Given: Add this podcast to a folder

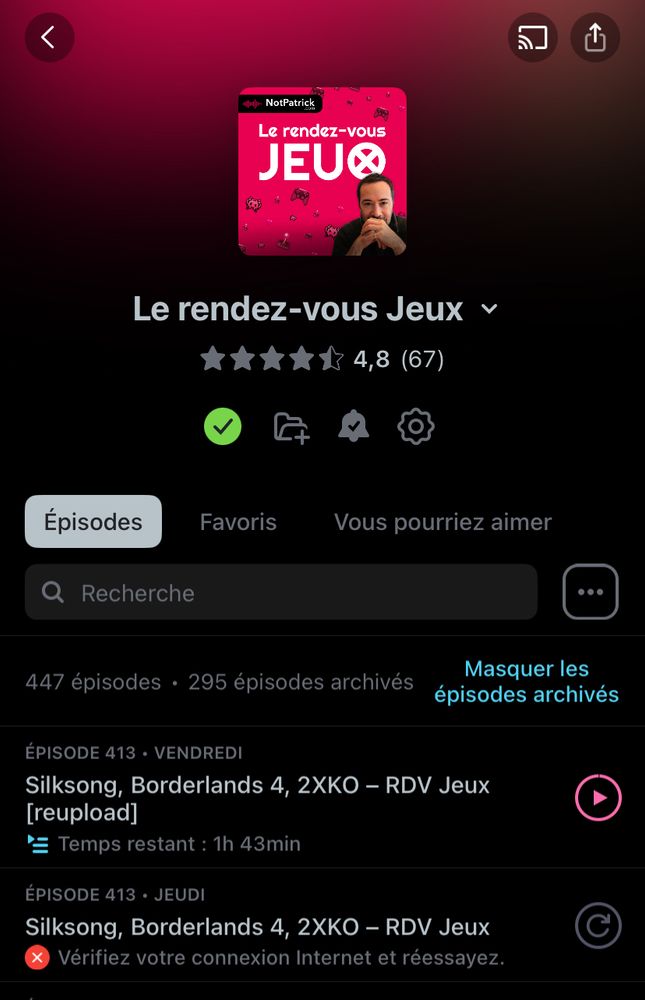Looking at the screenshot, I should tap(291, 427).
